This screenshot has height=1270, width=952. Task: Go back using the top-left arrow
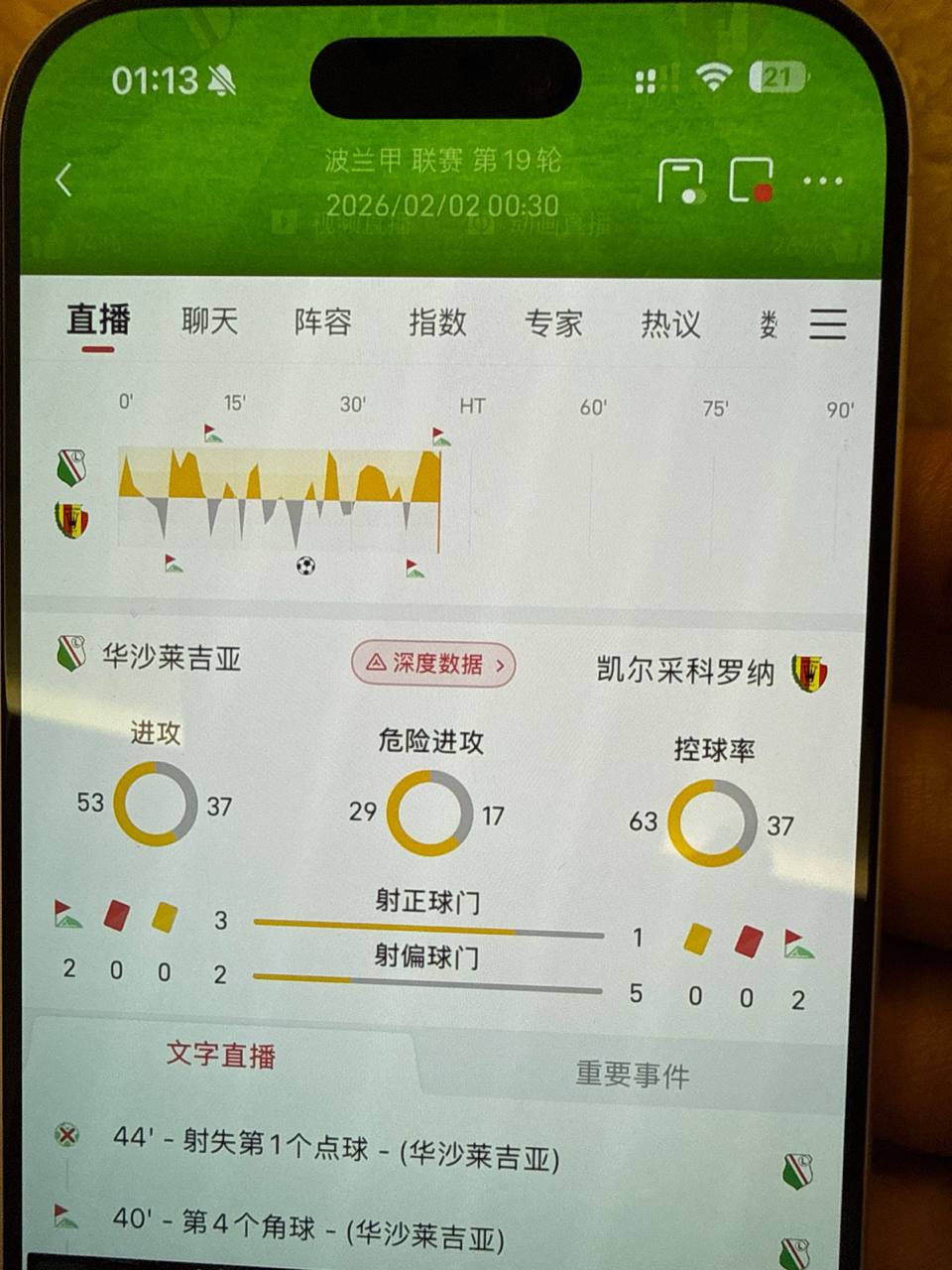(x=64, y=181)
